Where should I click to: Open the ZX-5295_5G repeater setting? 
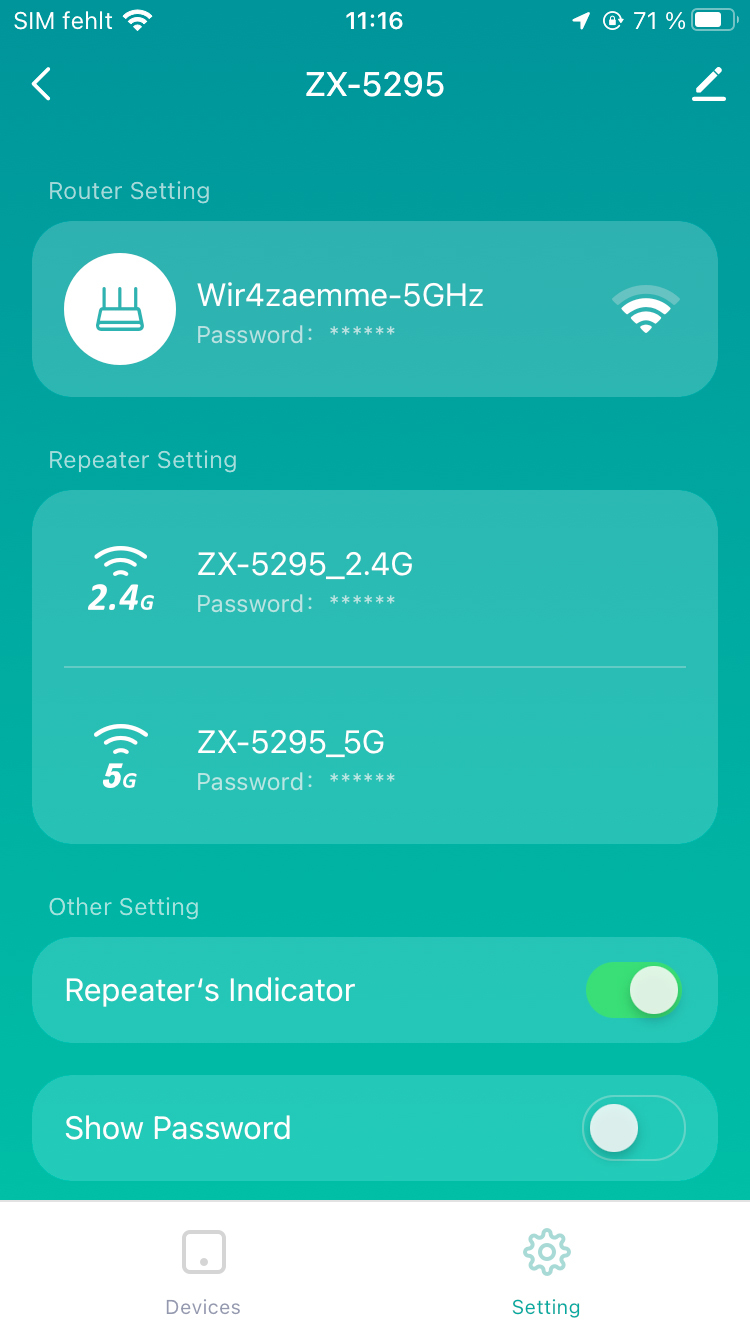[374, 757]
